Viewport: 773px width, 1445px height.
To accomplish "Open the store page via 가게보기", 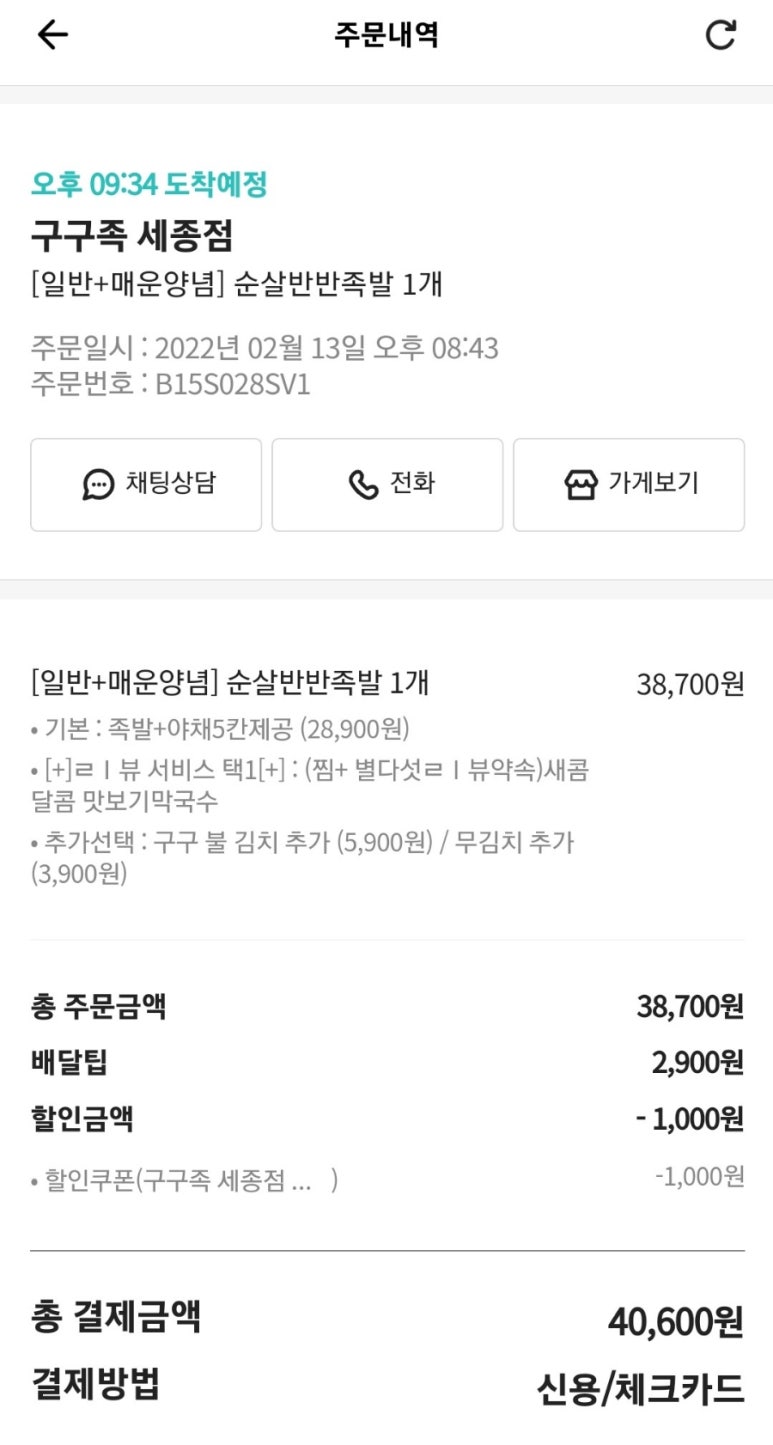I will [629, 485].
